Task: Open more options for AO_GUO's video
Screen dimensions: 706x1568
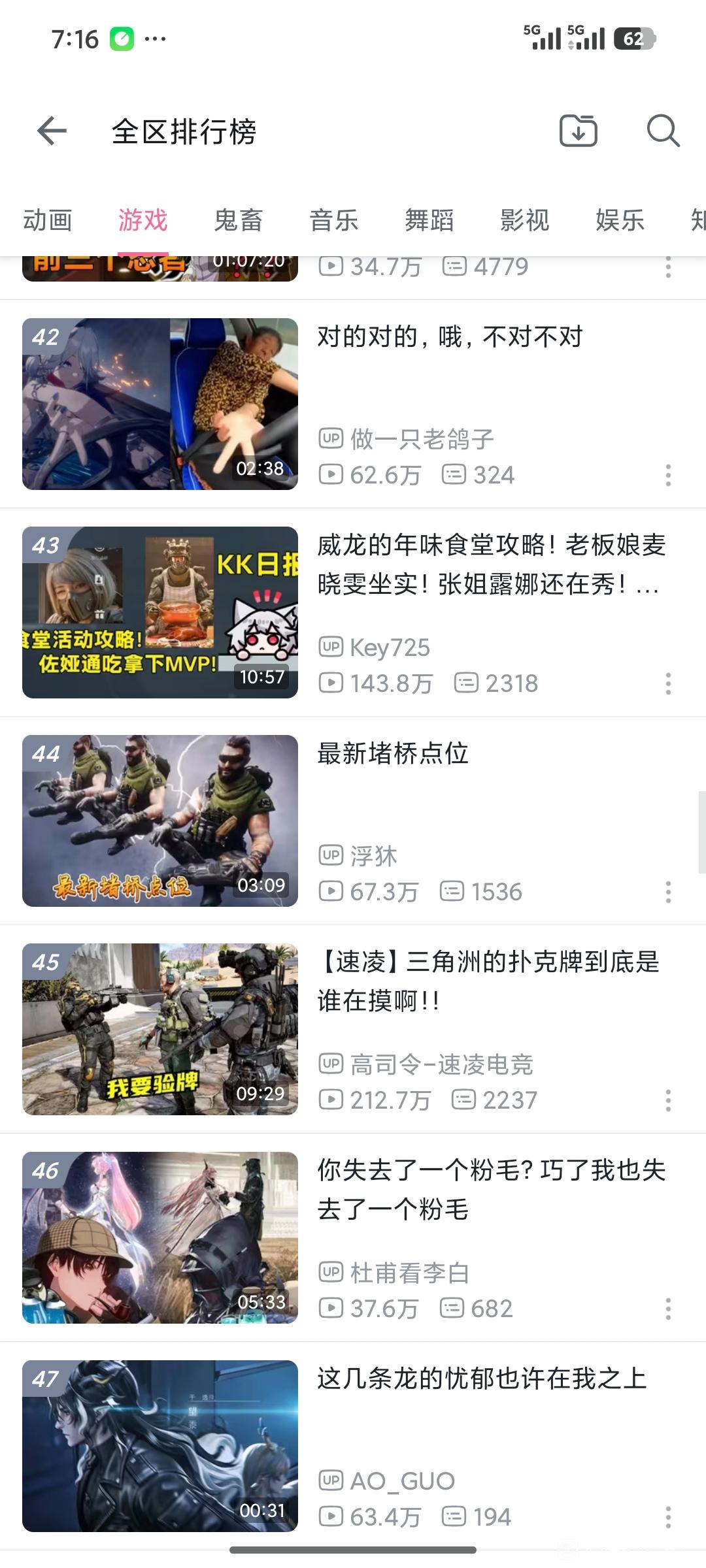Action: coord(668,1517)
